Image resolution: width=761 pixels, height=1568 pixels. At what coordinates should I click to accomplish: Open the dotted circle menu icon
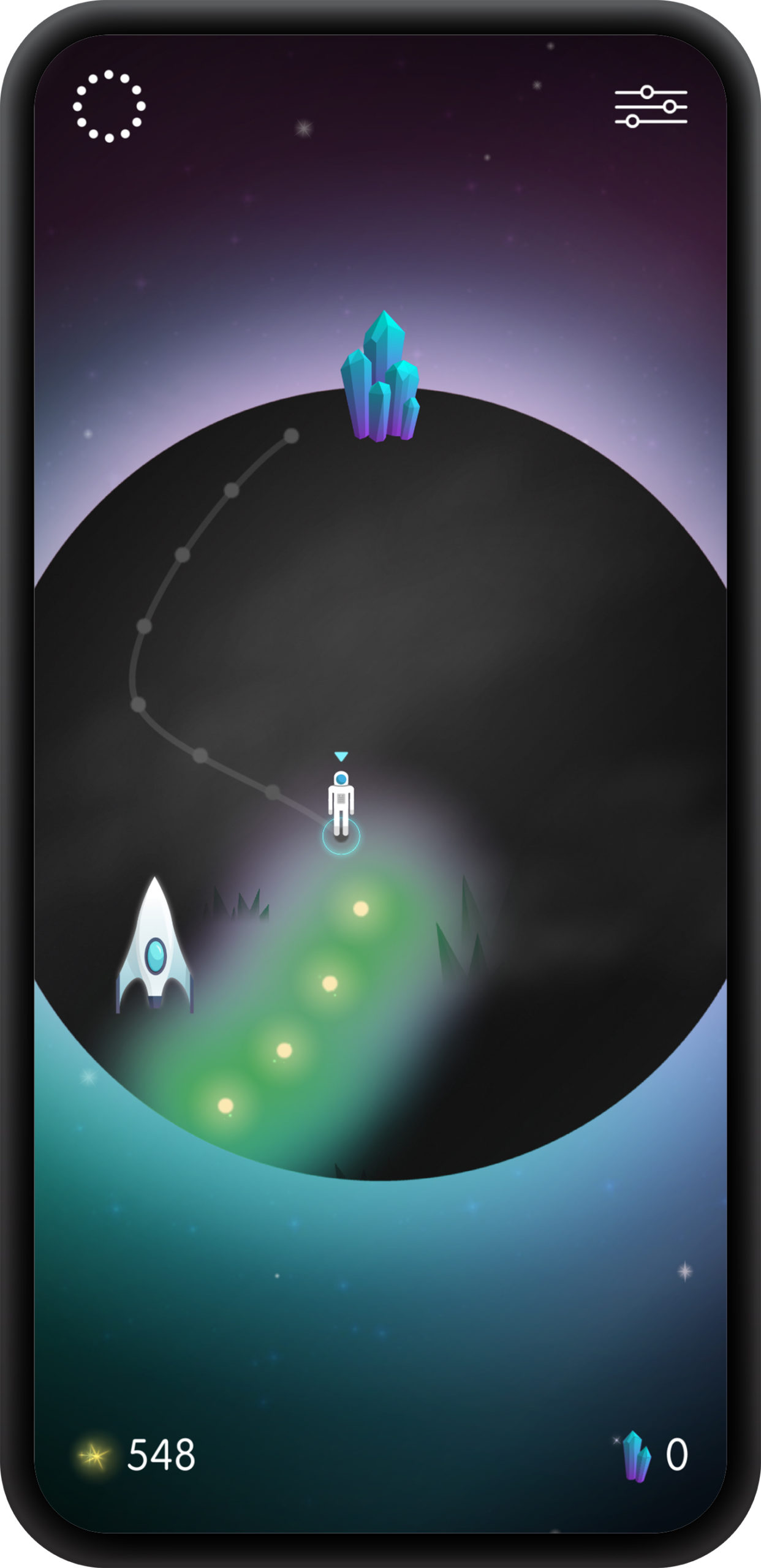point(109,106)
